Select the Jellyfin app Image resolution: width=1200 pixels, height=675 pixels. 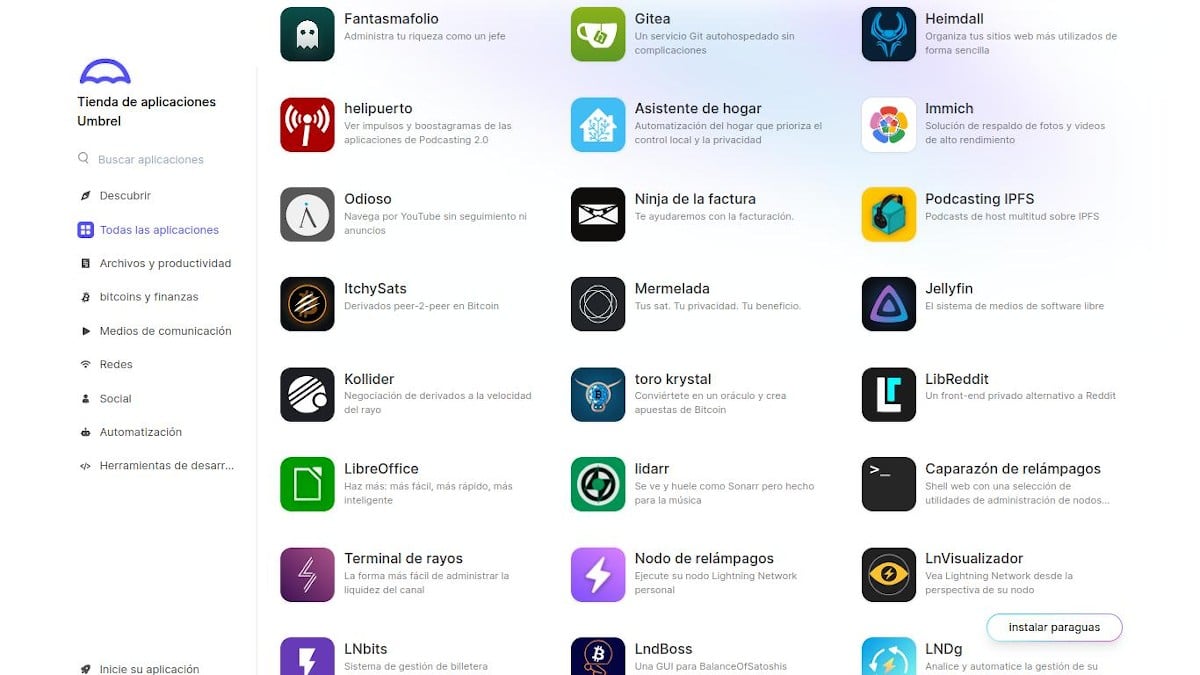point(948,289)
